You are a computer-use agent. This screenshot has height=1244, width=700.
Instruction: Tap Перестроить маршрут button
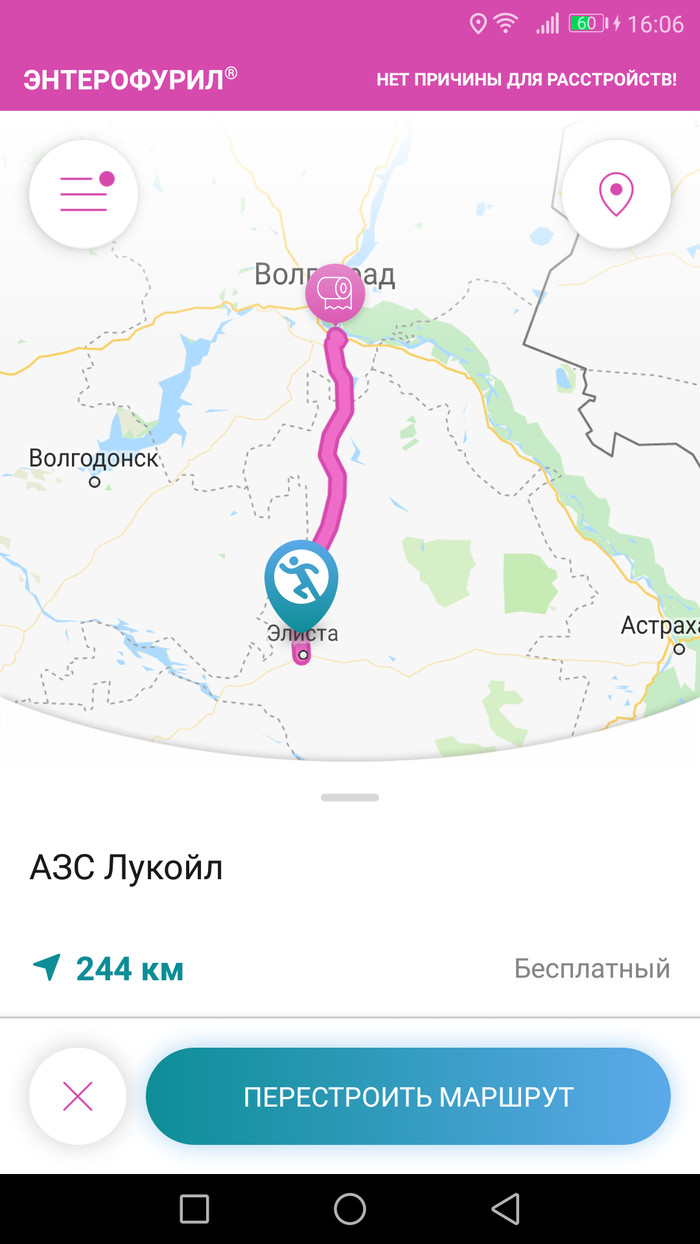408,1096
